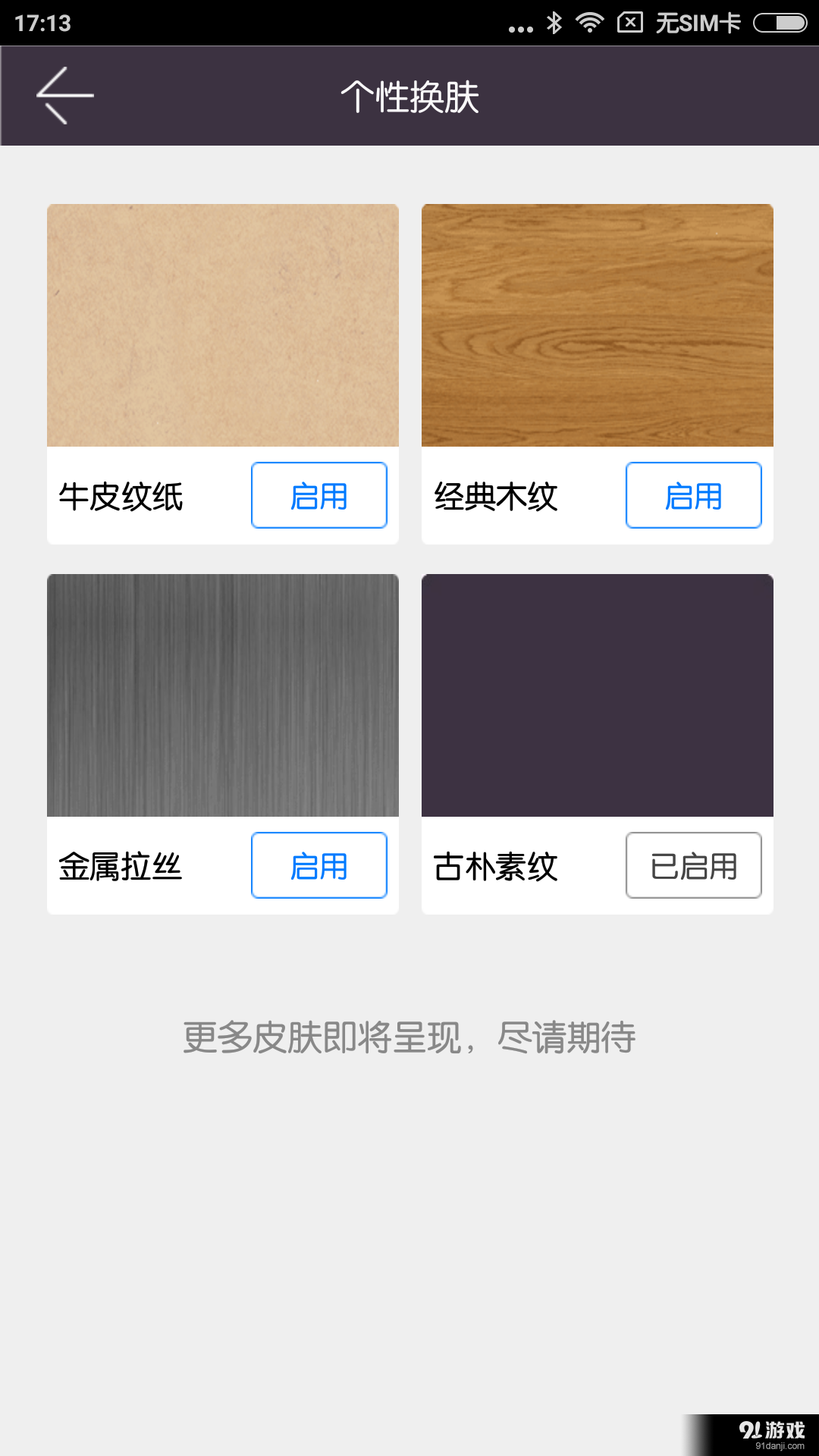Click the 已启用 button for 古朴素纹
This screenshot has height=1456, width=819.
click(694, 865)
